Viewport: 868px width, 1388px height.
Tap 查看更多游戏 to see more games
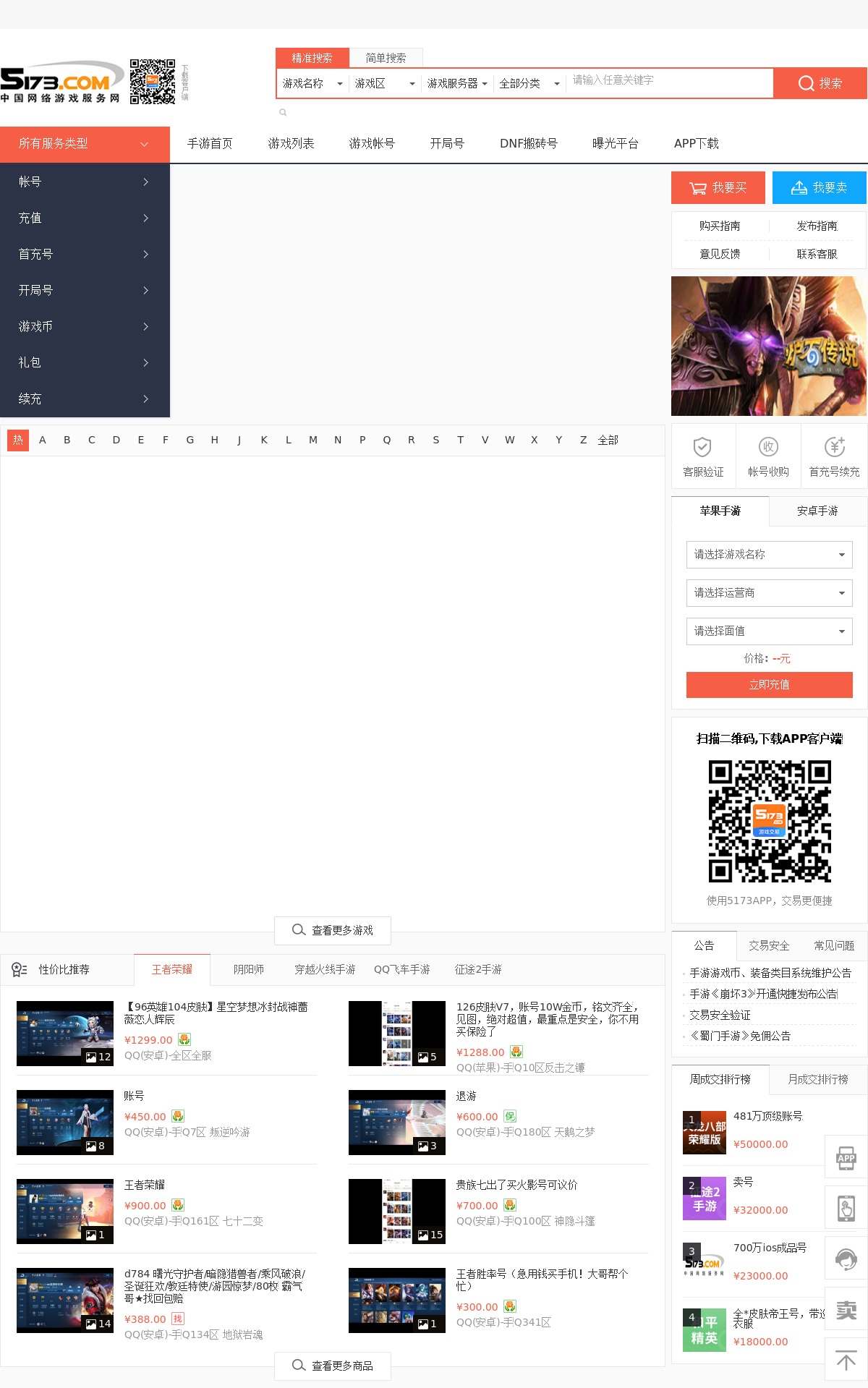pyautogui.click(x=333, y=931)
